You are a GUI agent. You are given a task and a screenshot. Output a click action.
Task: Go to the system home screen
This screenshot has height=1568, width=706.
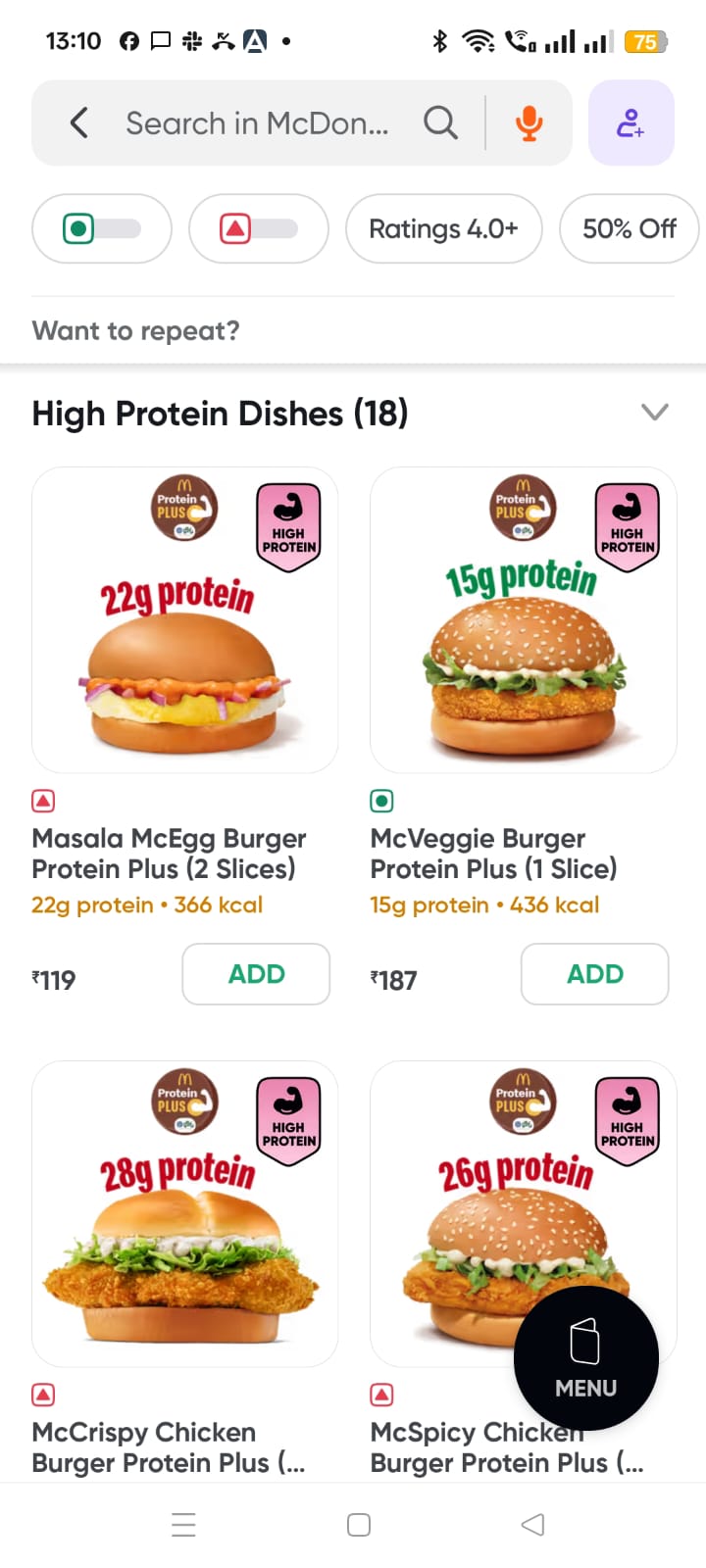coord(359,1525)
